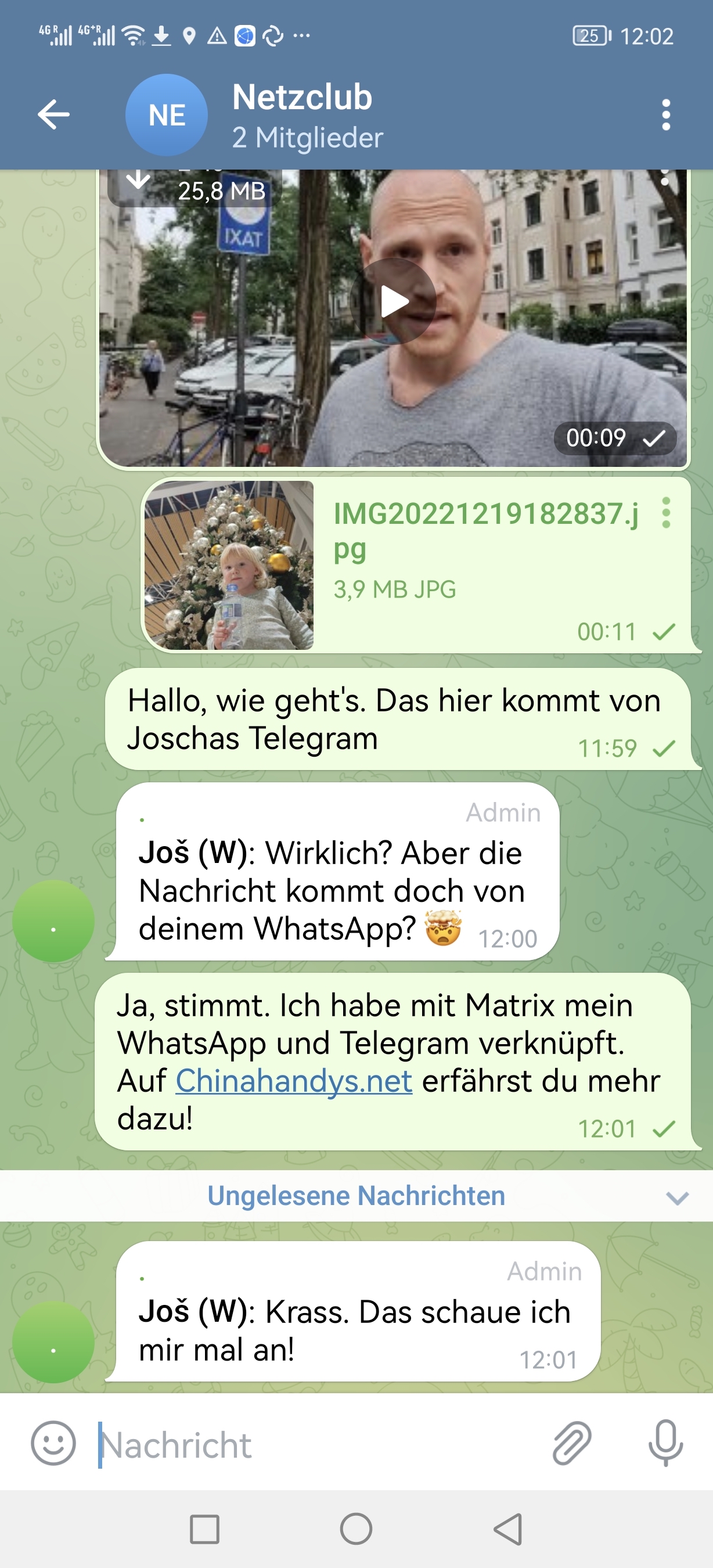The width and height of the screenshot is (713, 1568).
Task: Attach a file with the paperclip
Action: 572,1443
